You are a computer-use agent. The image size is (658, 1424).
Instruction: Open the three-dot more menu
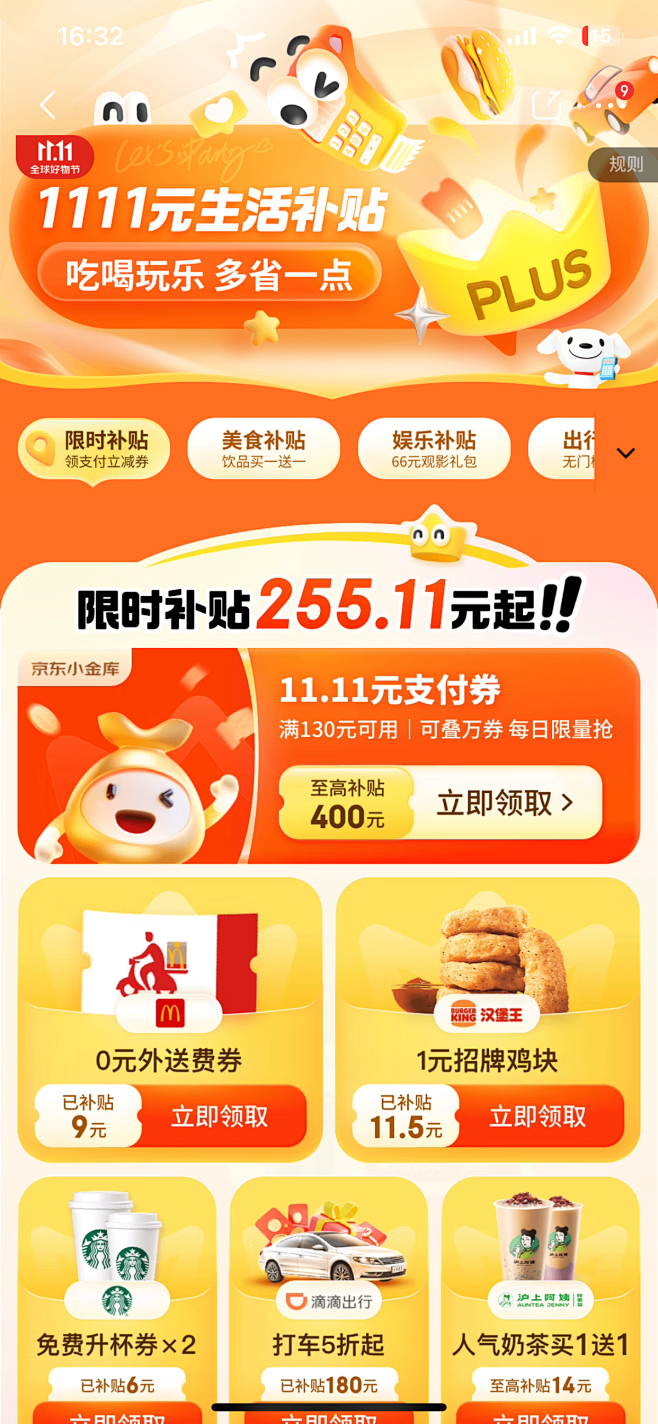(x=609, y=105)
